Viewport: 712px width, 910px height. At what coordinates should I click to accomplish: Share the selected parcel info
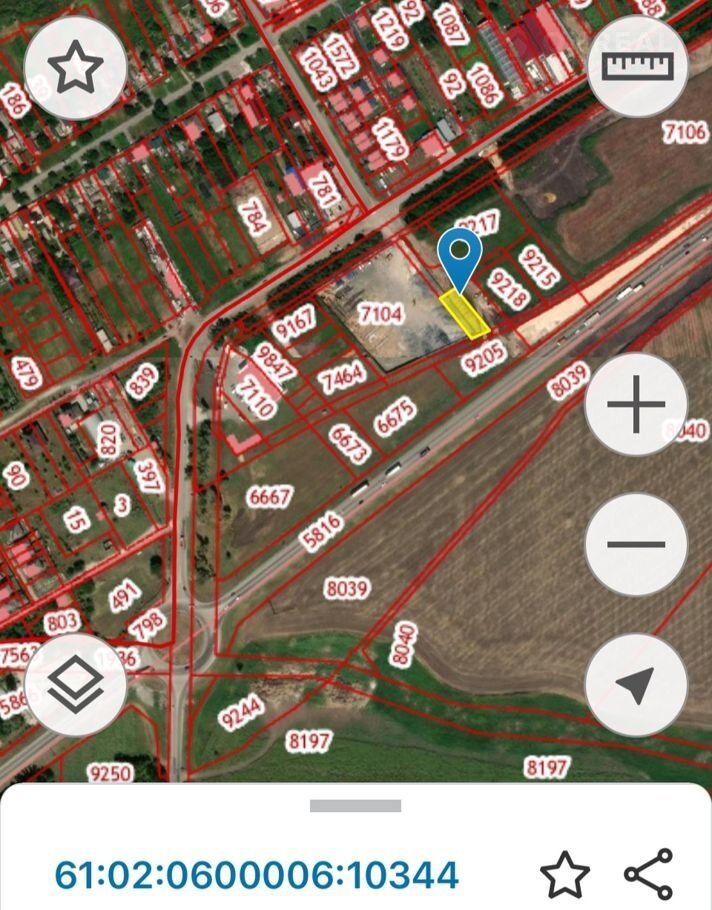point(648,875)
